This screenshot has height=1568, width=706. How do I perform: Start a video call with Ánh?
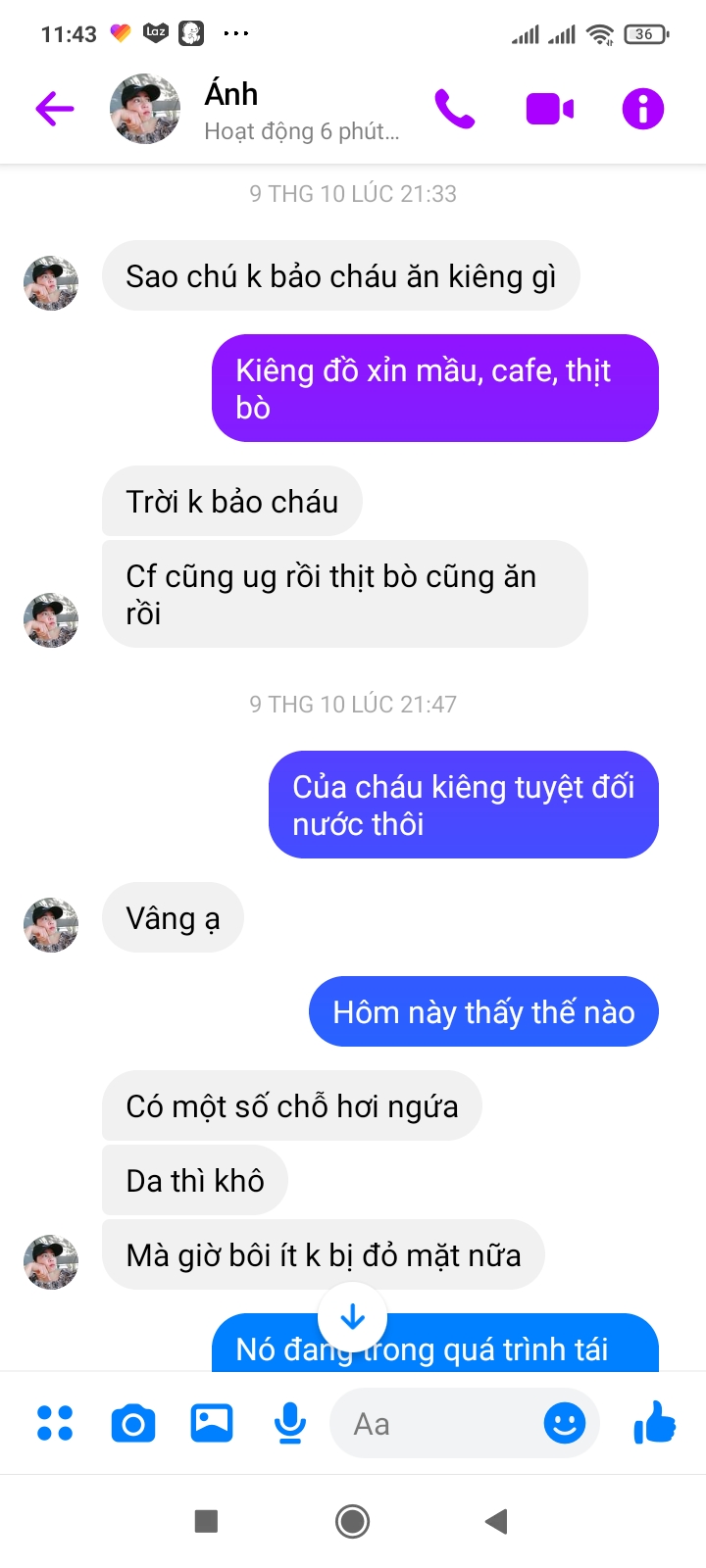(549, 109)
